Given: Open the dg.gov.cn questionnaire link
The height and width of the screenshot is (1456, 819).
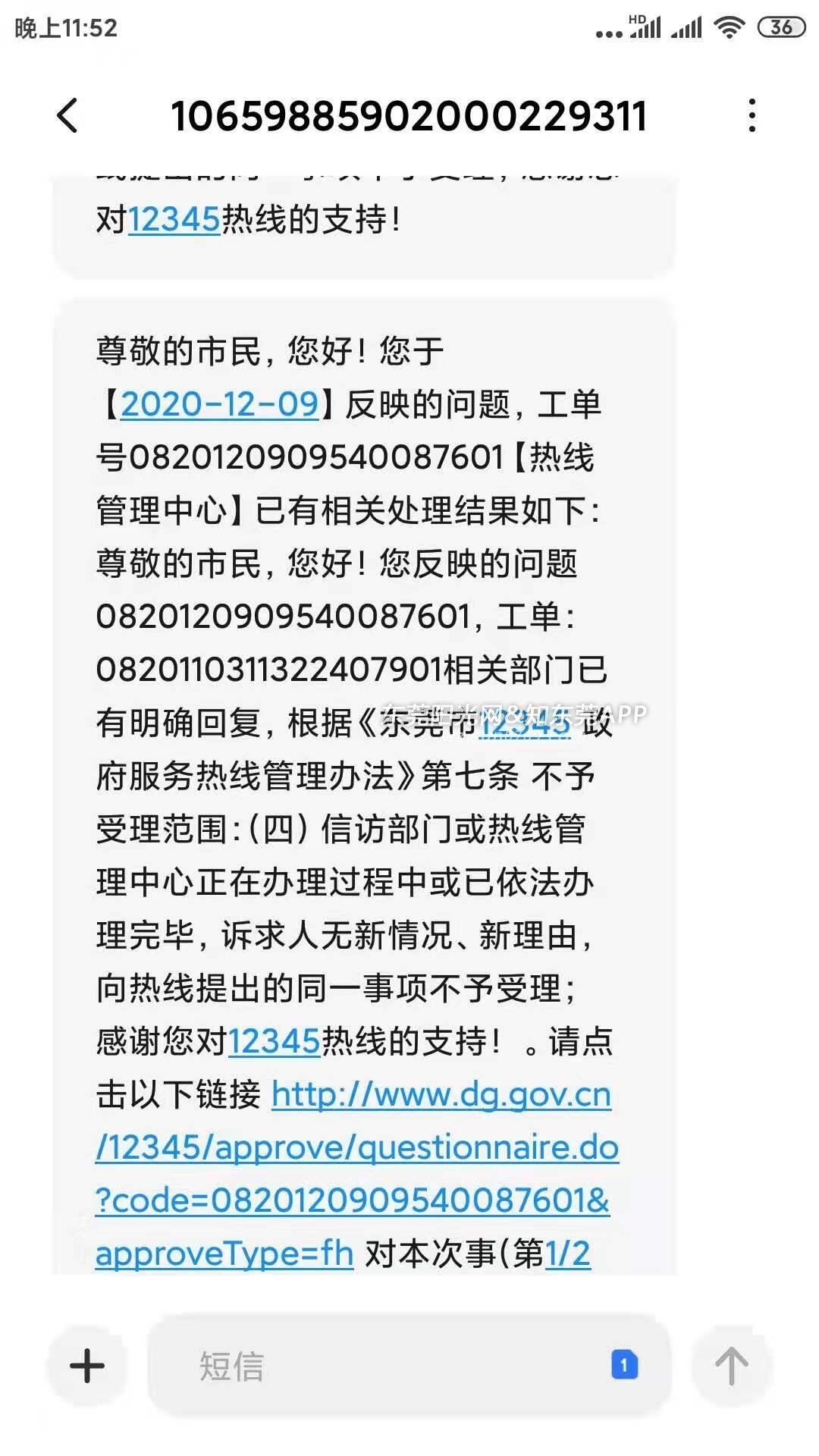Looking at the screenshot, I should coord(356,1174).
